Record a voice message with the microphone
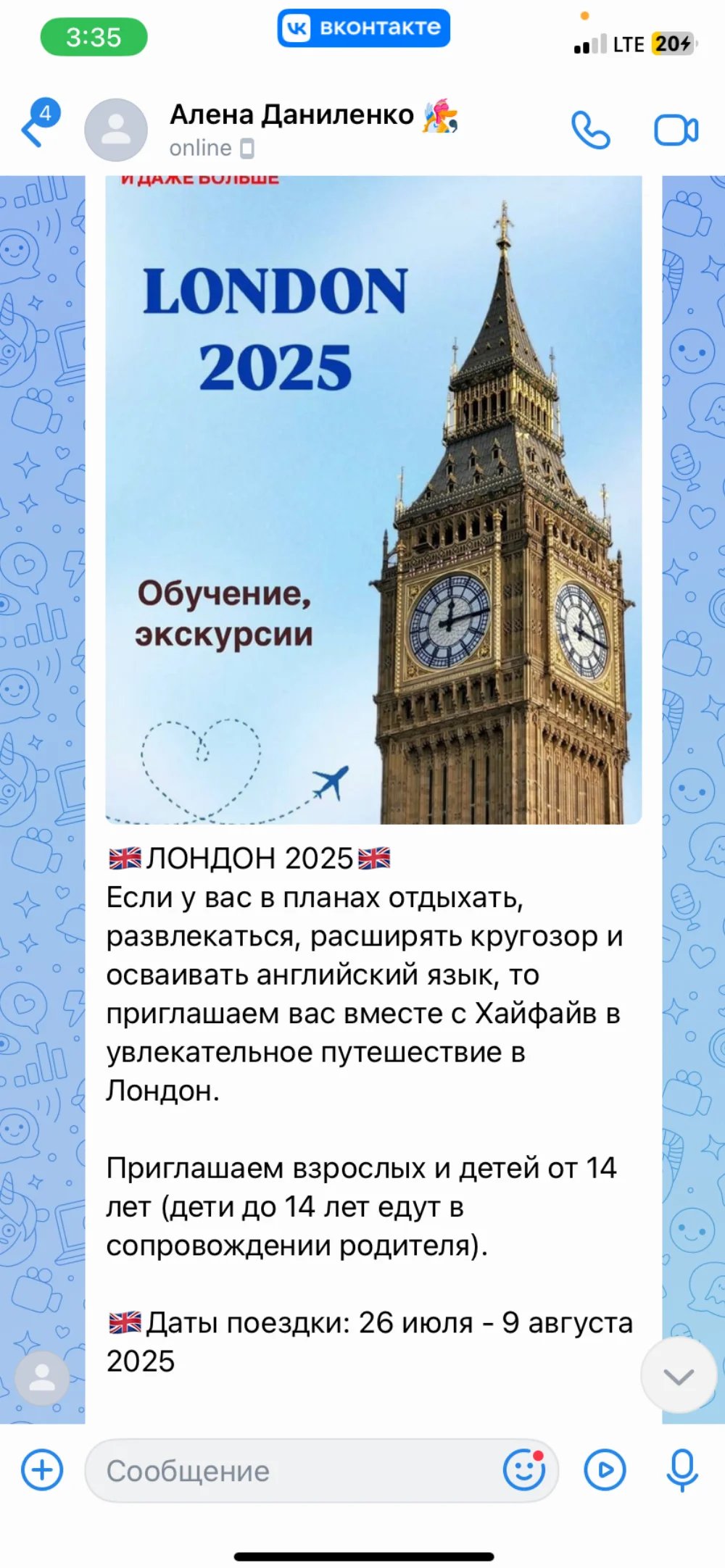This screenshot has width=725, height=1568. [682, 1471]
